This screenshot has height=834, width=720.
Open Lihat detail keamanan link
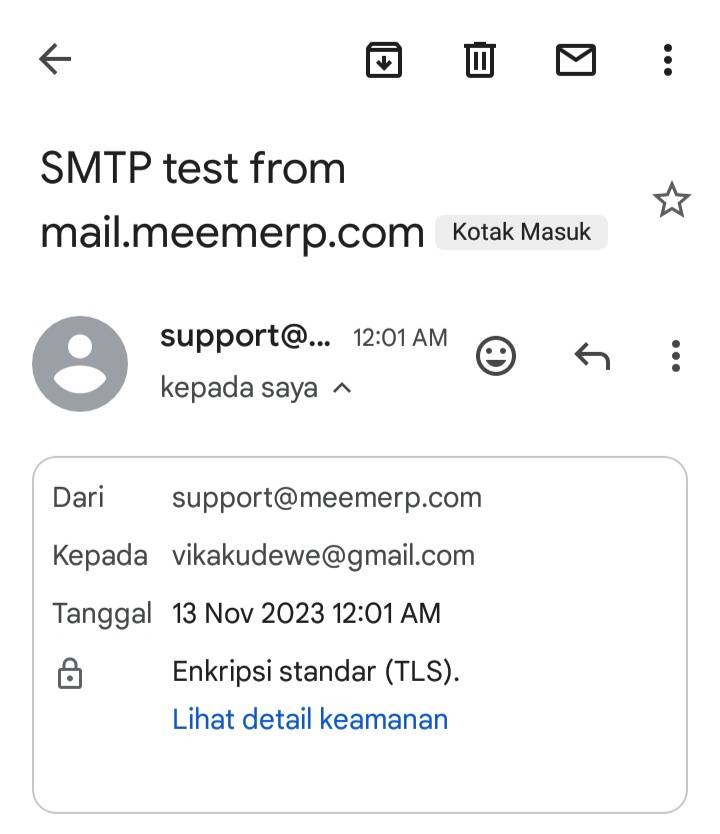310,719
